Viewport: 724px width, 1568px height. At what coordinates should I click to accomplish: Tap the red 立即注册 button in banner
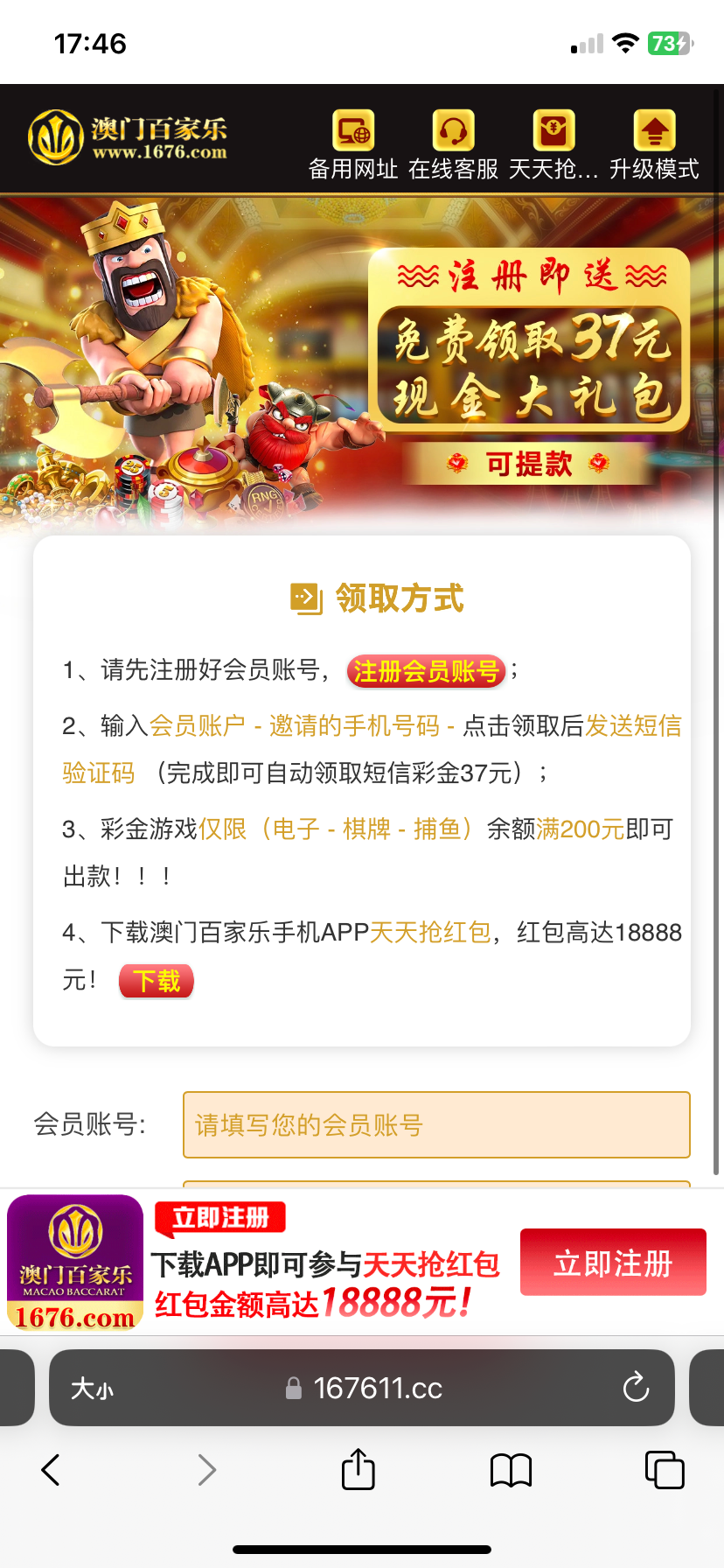click(x=613, y=1263)
